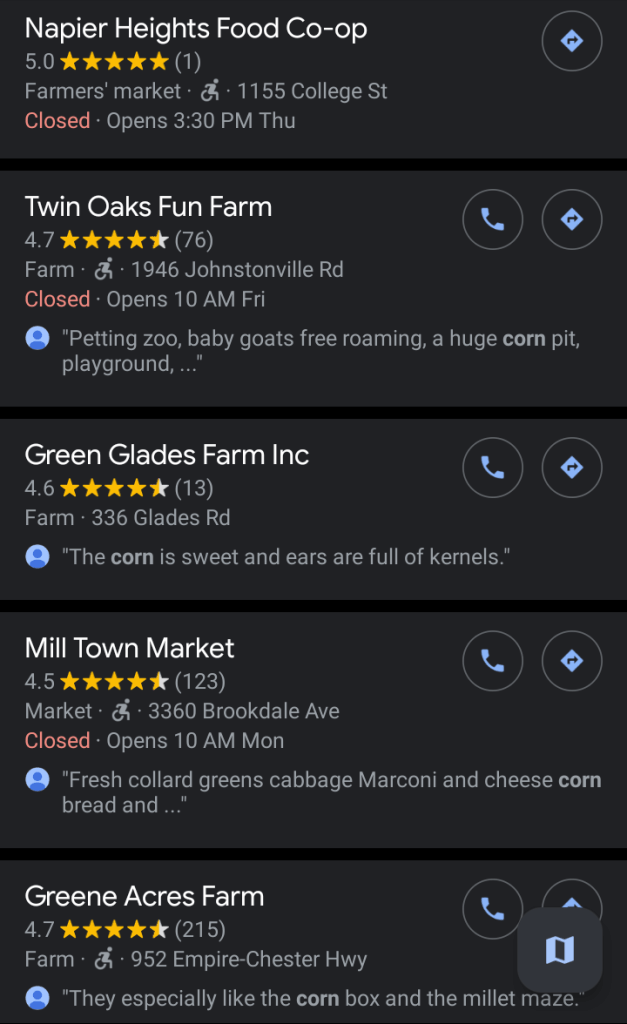Image resolution: width=627 pixels, height=1024 pixels.
Task: Call Twin Oaks Fun Farm
Action: click(492, 219)
